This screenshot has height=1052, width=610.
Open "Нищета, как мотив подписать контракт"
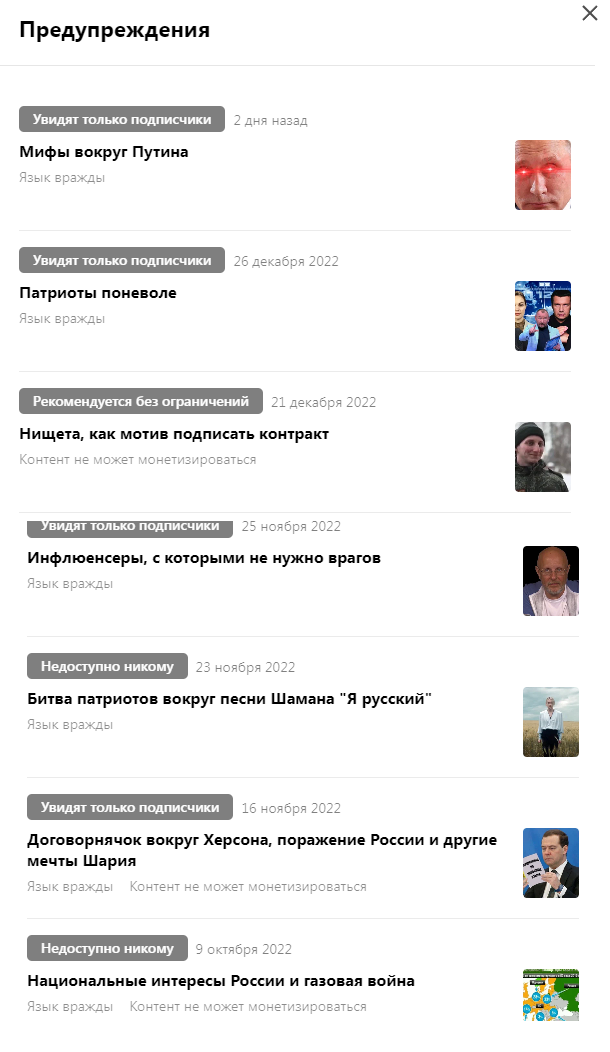(x=174, y=434)
